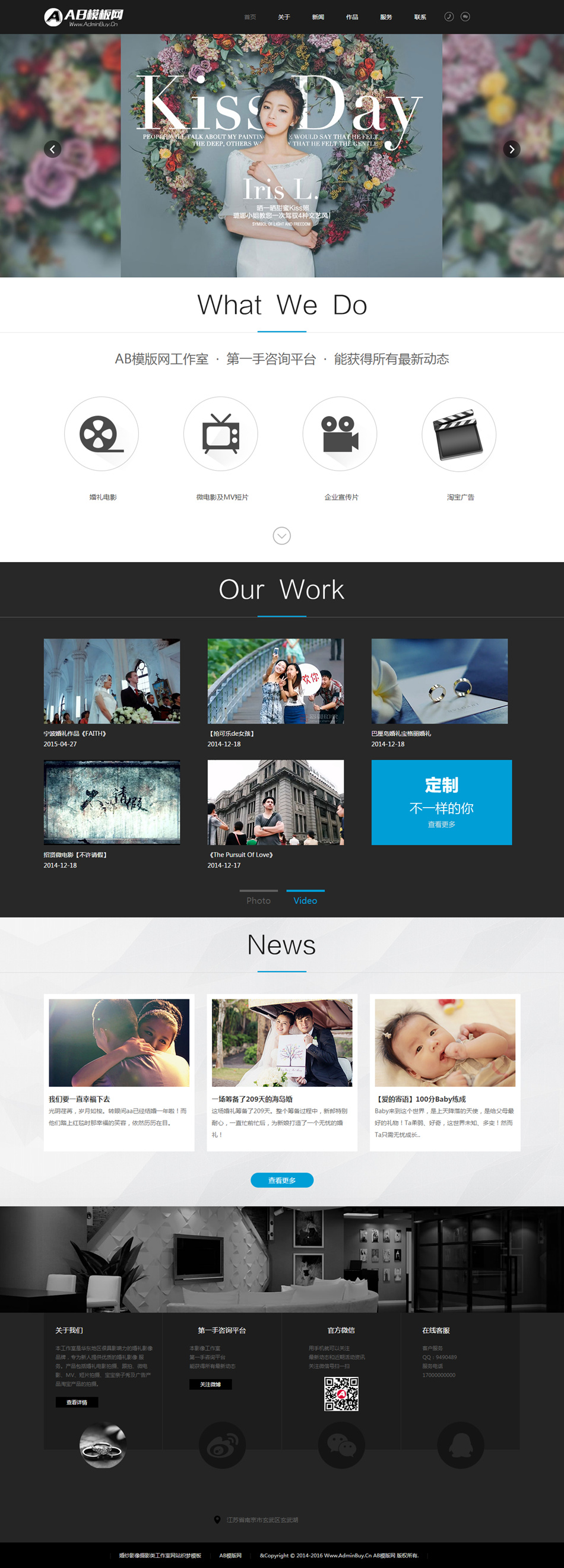Tap 查看详情 under 关于我们
This screenshot has height=1568, width=564.
coord(77,1402)
